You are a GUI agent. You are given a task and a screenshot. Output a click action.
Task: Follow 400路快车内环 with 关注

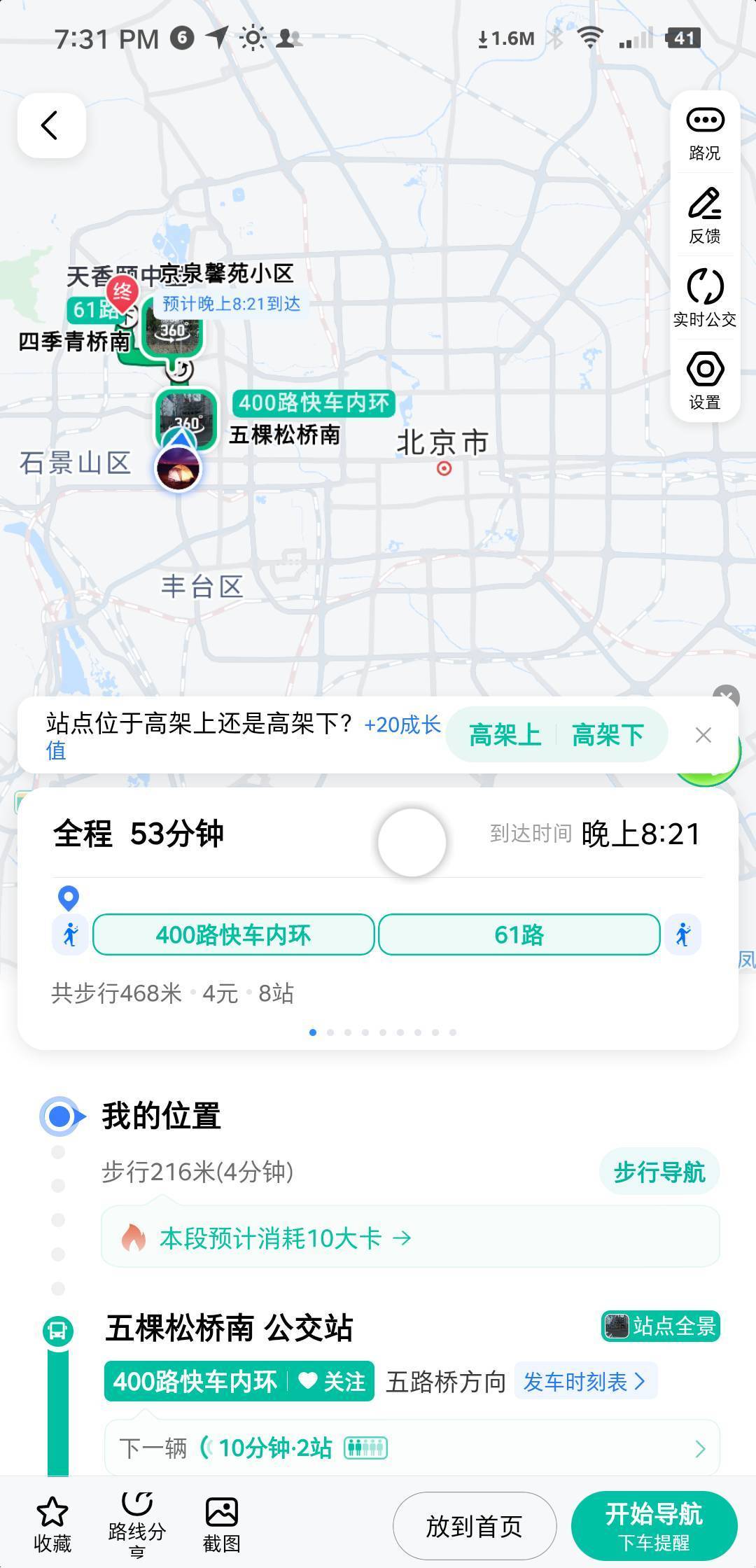pyautogui.click(x=331, y=1381)
